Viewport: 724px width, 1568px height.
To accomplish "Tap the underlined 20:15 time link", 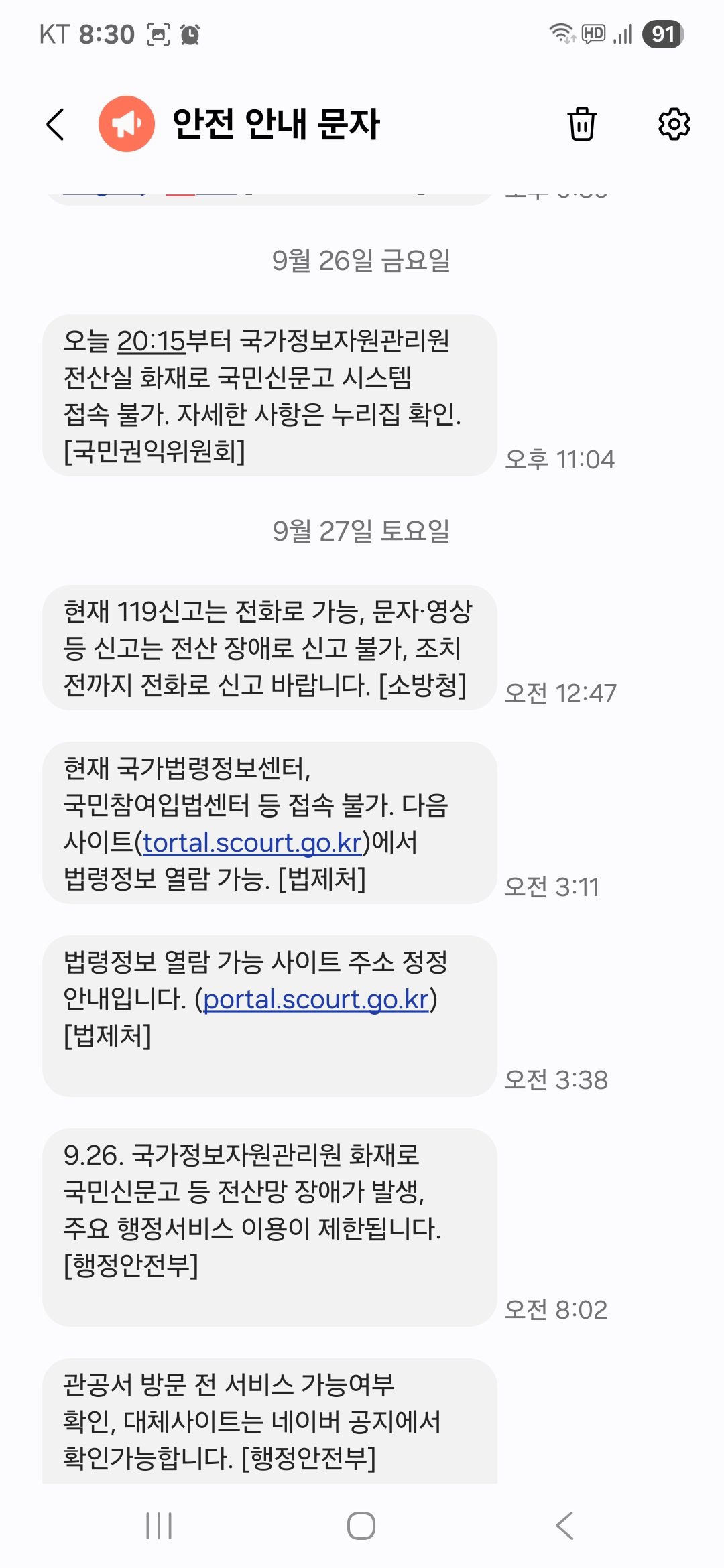I will click(x=151, y=342).
